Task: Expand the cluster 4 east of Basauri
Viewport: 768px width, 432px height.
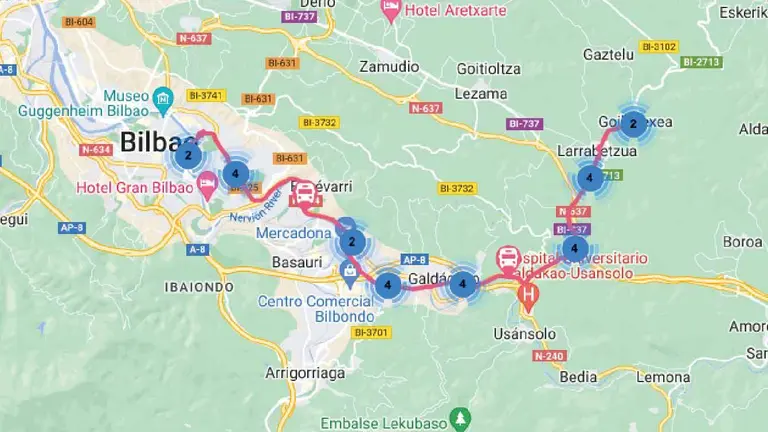Action: pyautogui.click(x=387, y=286)
